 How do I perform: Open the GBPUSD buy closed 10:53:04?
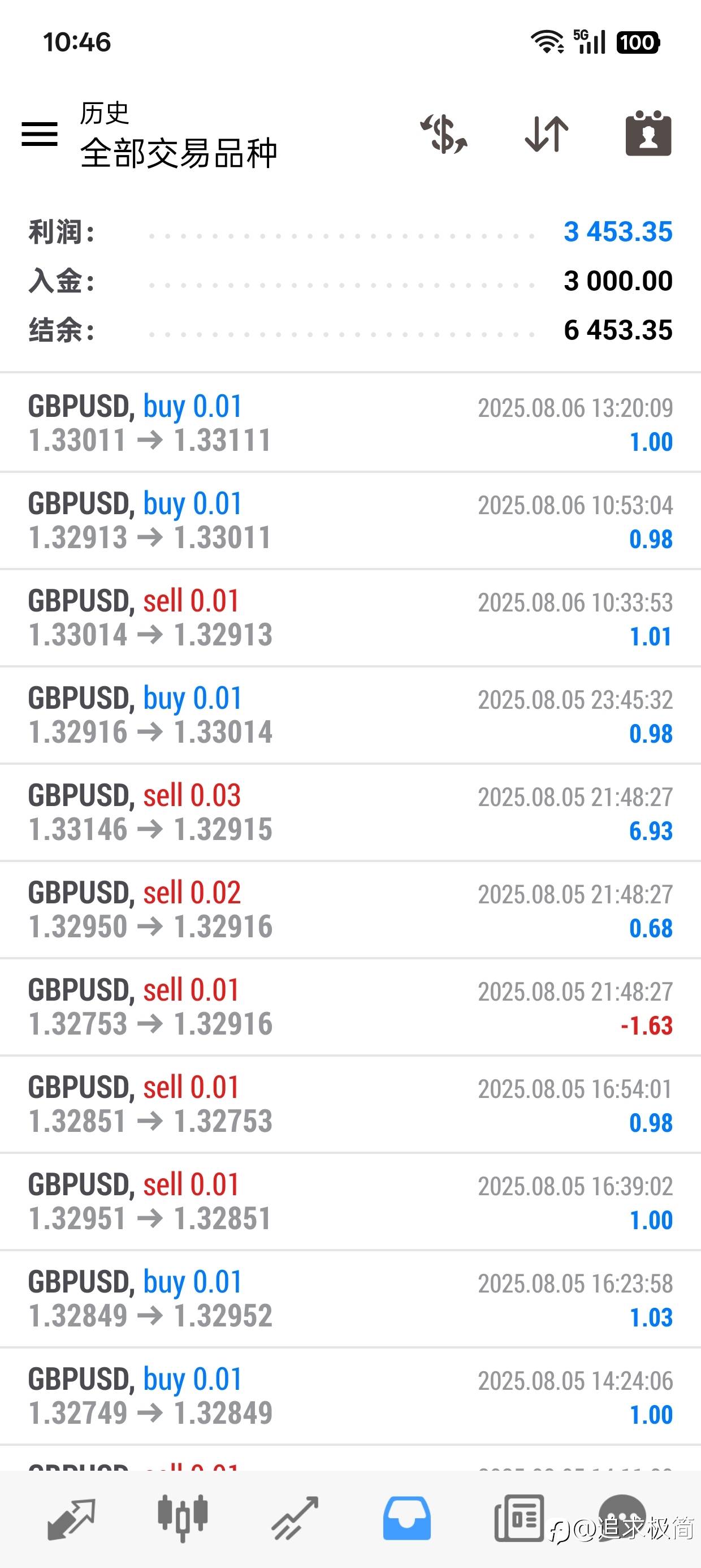click(350, 520)
